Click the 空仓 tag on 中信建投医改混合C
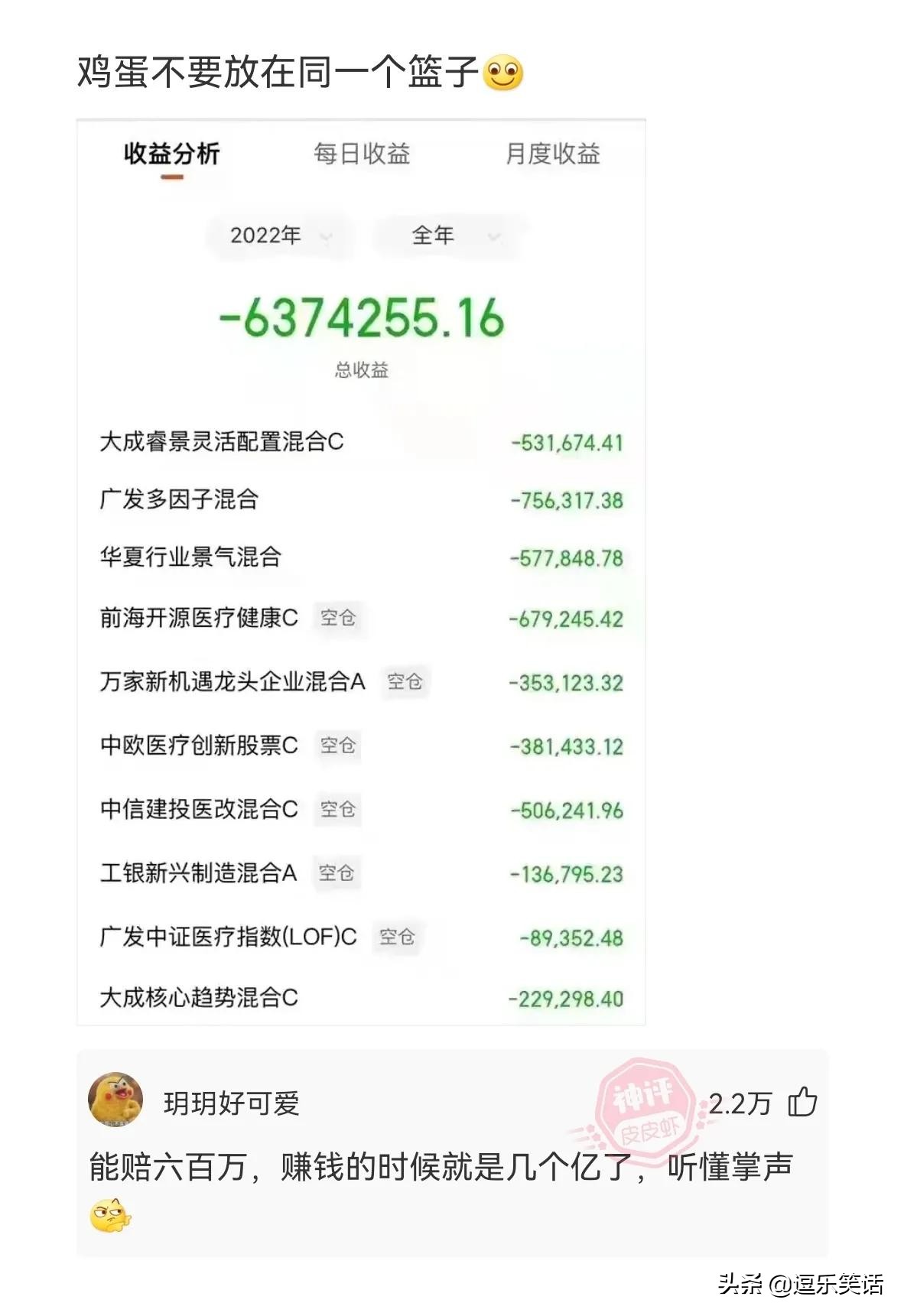The height and width of the screenshot is (1316, 904). (339, 809)
